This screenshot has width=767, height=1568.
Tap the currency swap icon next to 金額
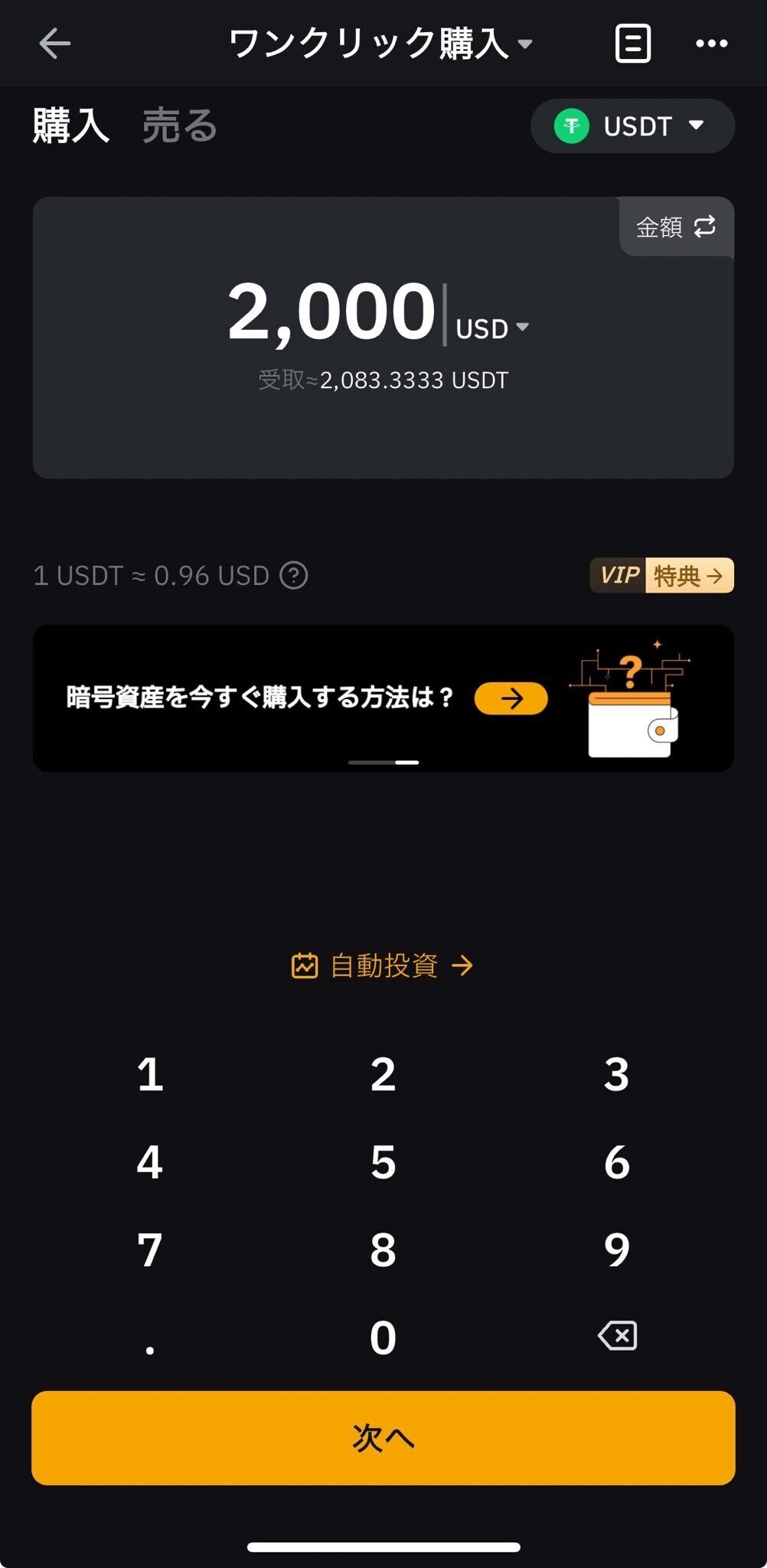pyautogui.click(x=706, y=227)
